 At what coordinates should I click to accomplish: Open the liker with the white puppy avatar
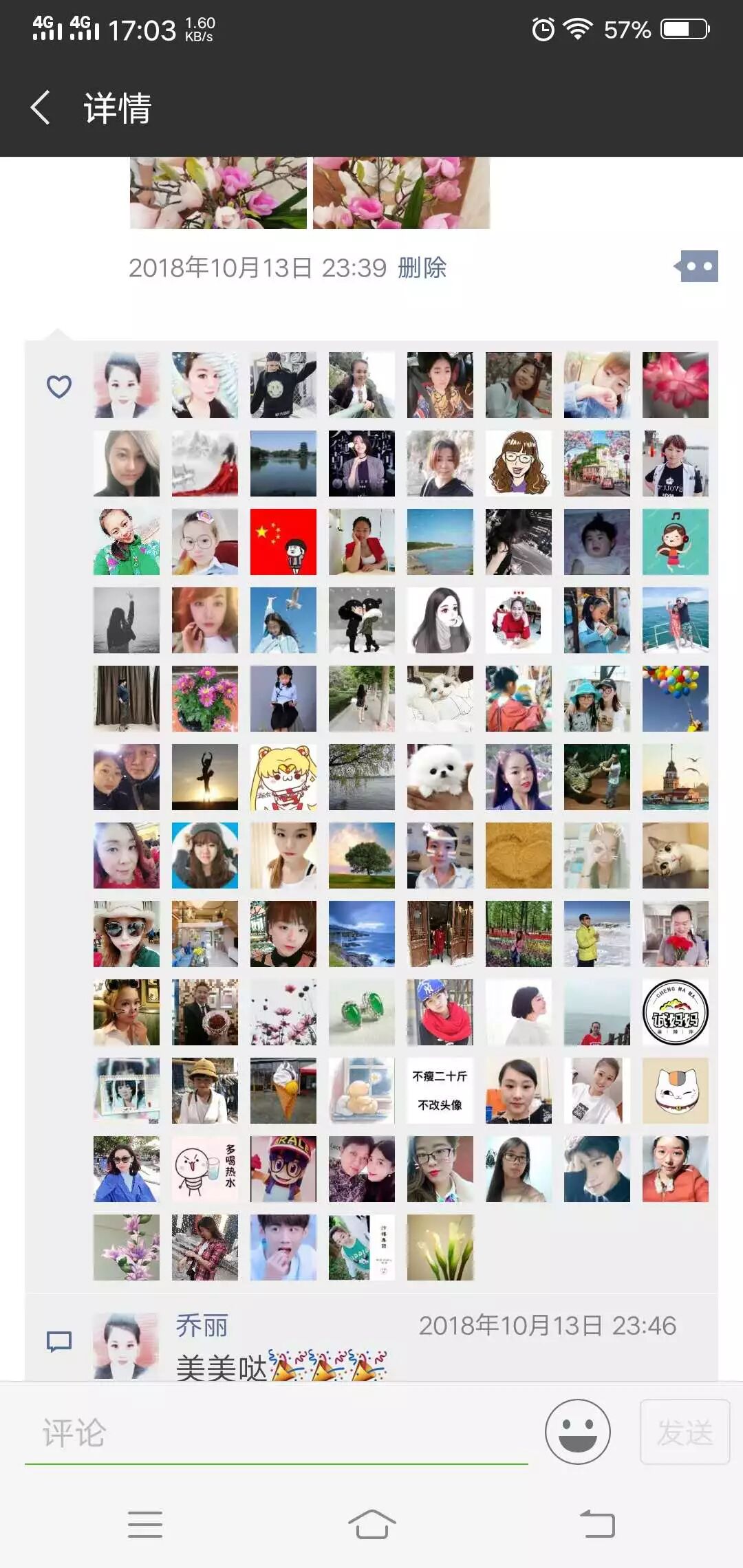(x=440, y=777)
